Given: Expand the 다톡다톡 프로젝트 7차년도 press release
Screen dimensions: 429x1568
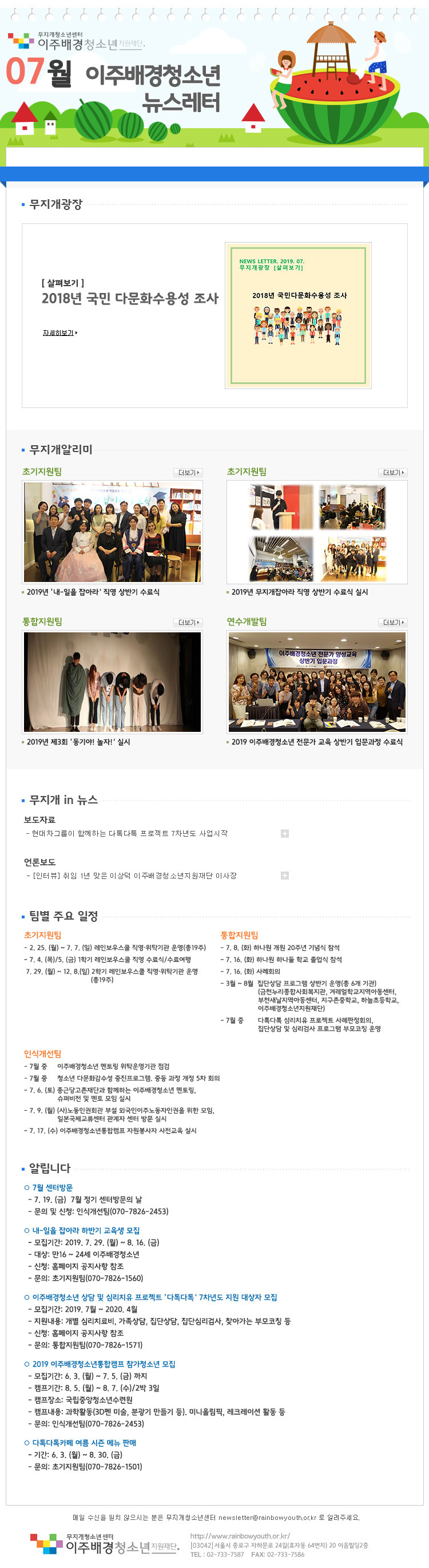Looking at the screenshot, I should [284, 833].
